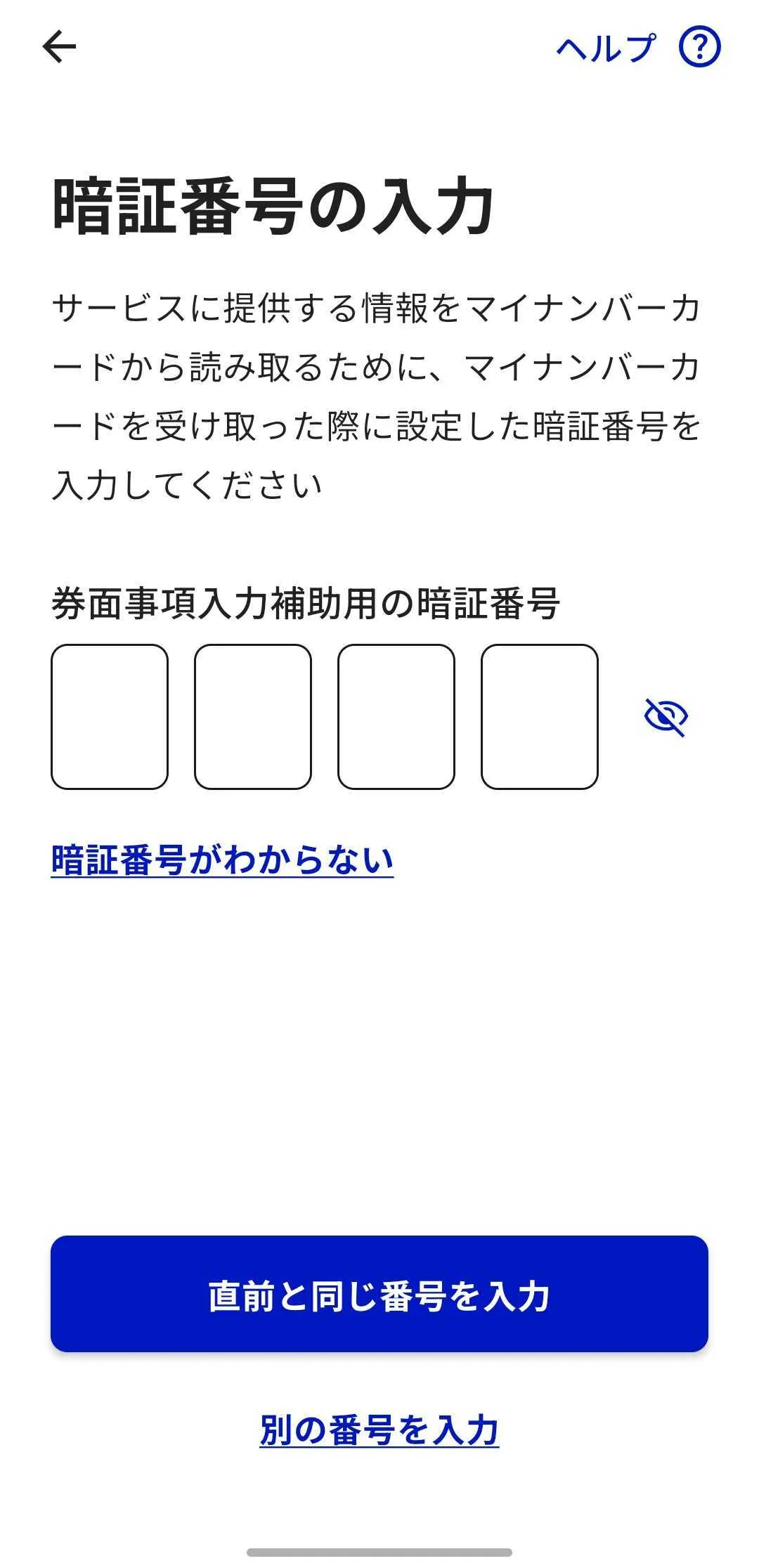
Task: Tap 直前と同じ番号を入力 button
Action: pos(379,1294)
